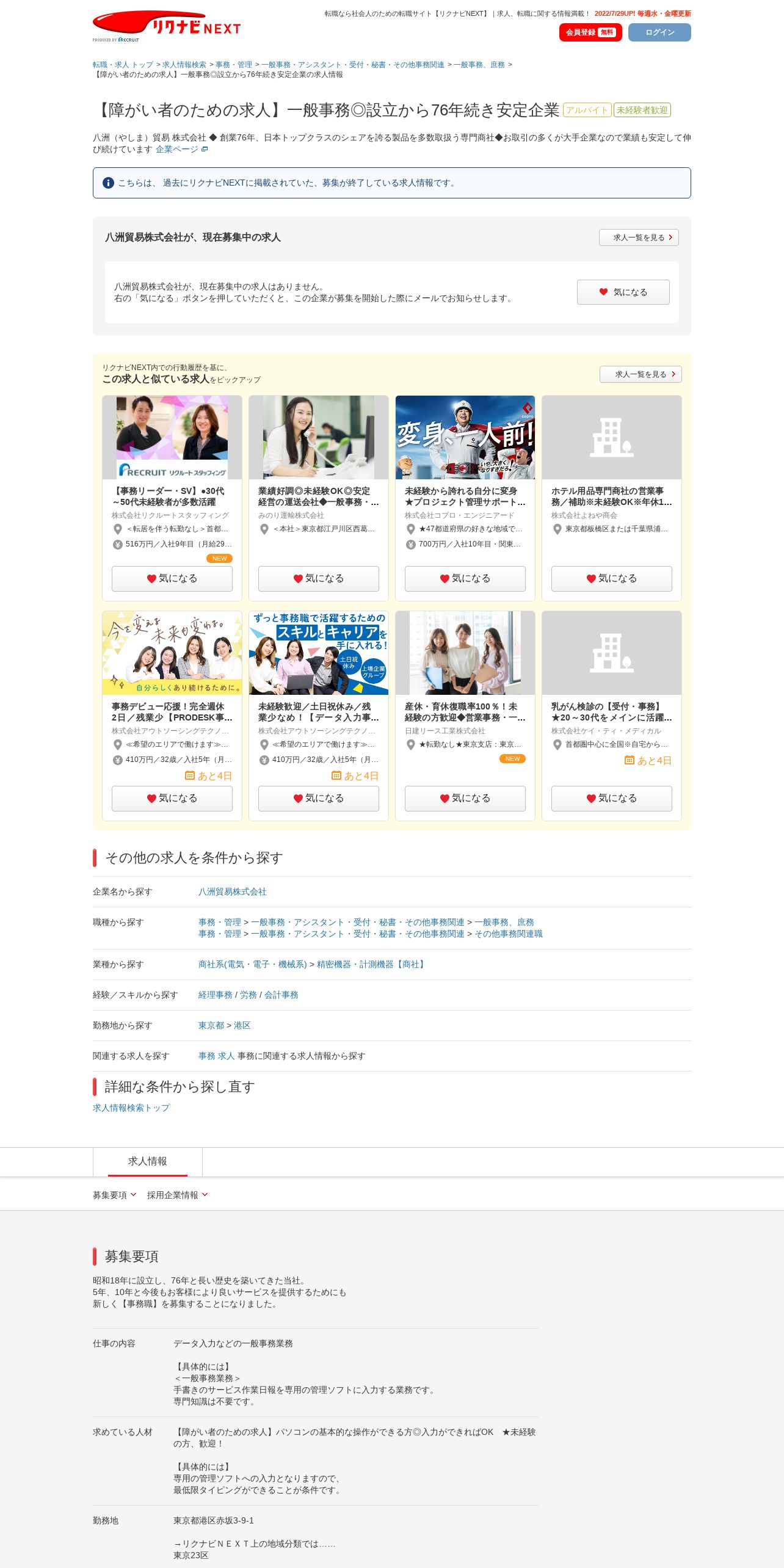Image resolution: width=784 pixels, height=1568 pixels.
Task: Tap the 会員登録 registration button
Action: click(x=590, y=32)
